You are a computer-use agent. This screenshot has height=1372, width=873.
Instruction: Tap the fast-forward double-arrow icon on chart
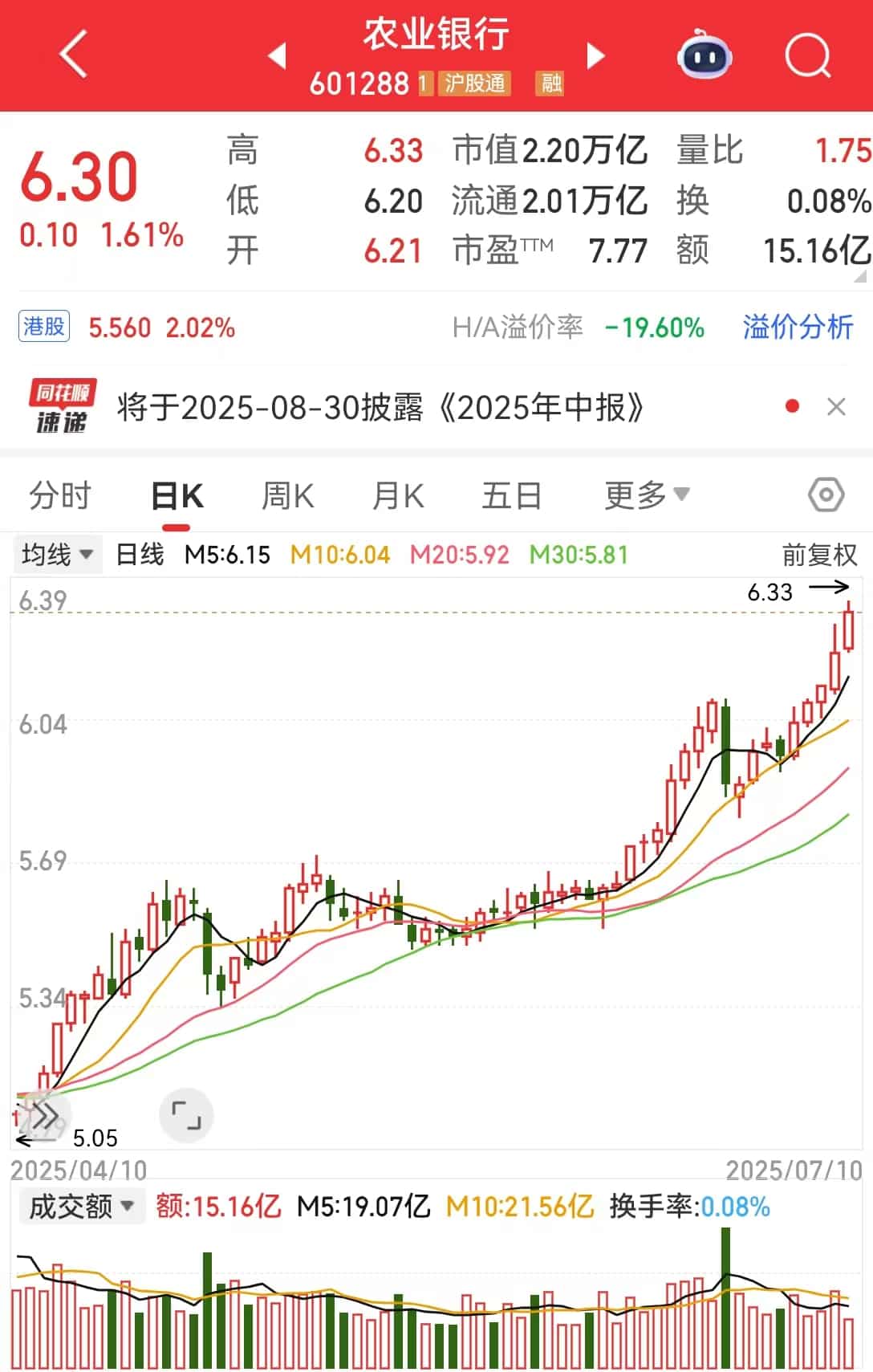46,1114
